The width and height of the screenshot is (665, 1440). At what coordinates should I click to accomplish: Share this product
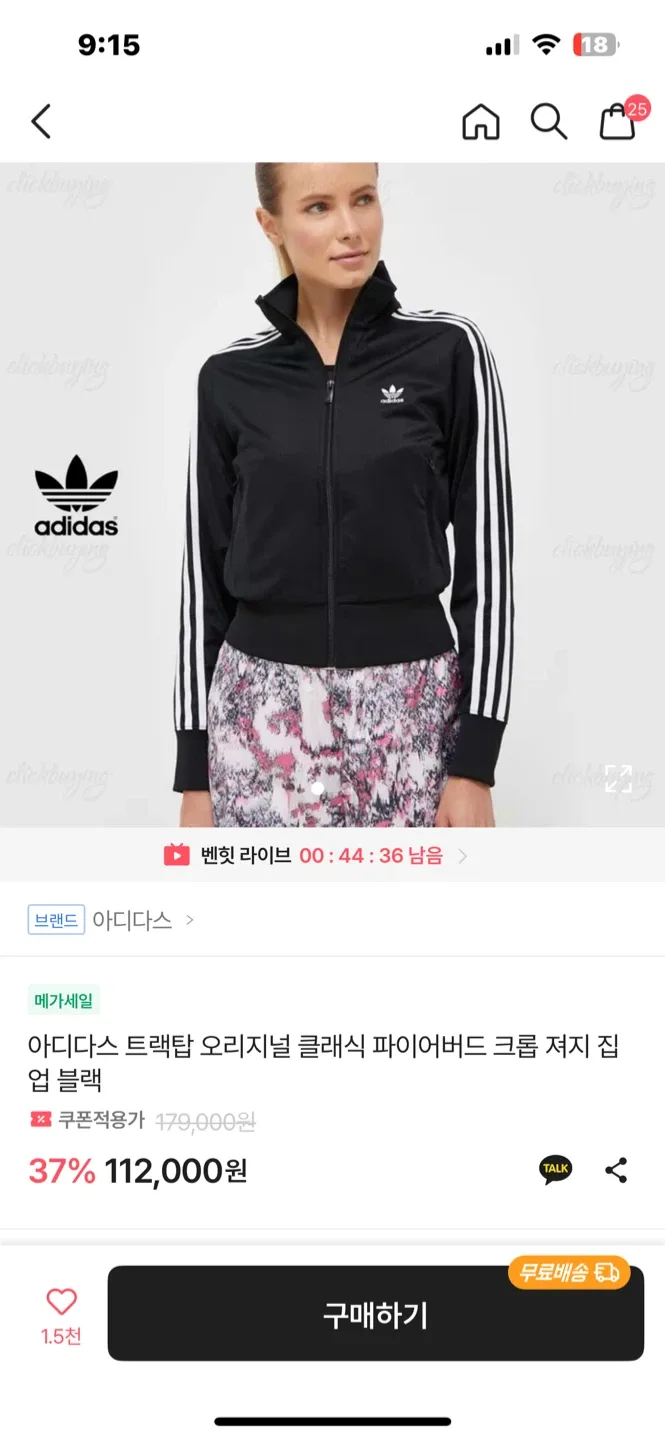pyautogui.click(x=616, y=1169)
